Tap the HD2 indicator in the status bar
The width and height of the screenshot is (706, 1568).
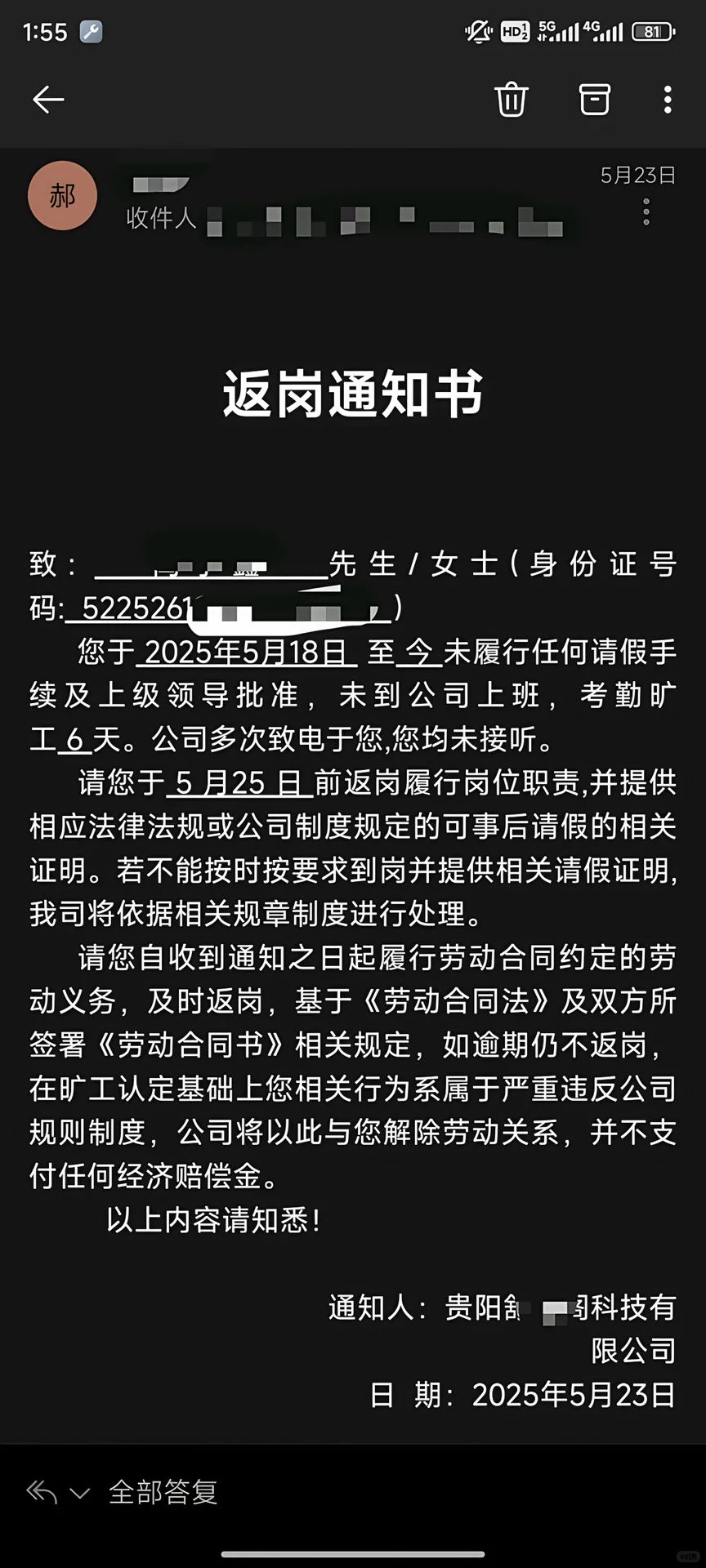coord(516,31)
